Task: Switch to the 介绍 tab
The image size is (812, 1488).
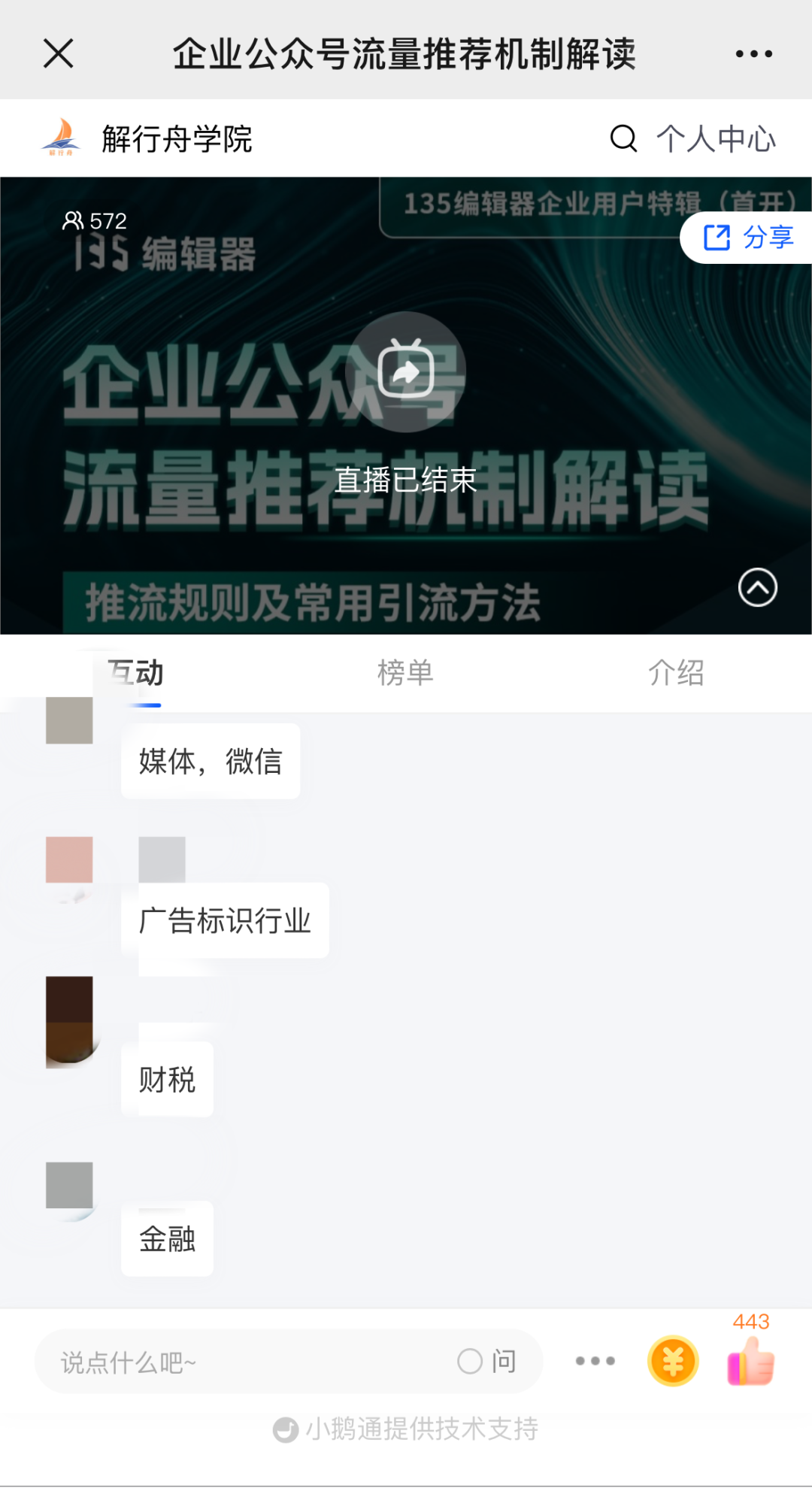Action: pos(676,673)
